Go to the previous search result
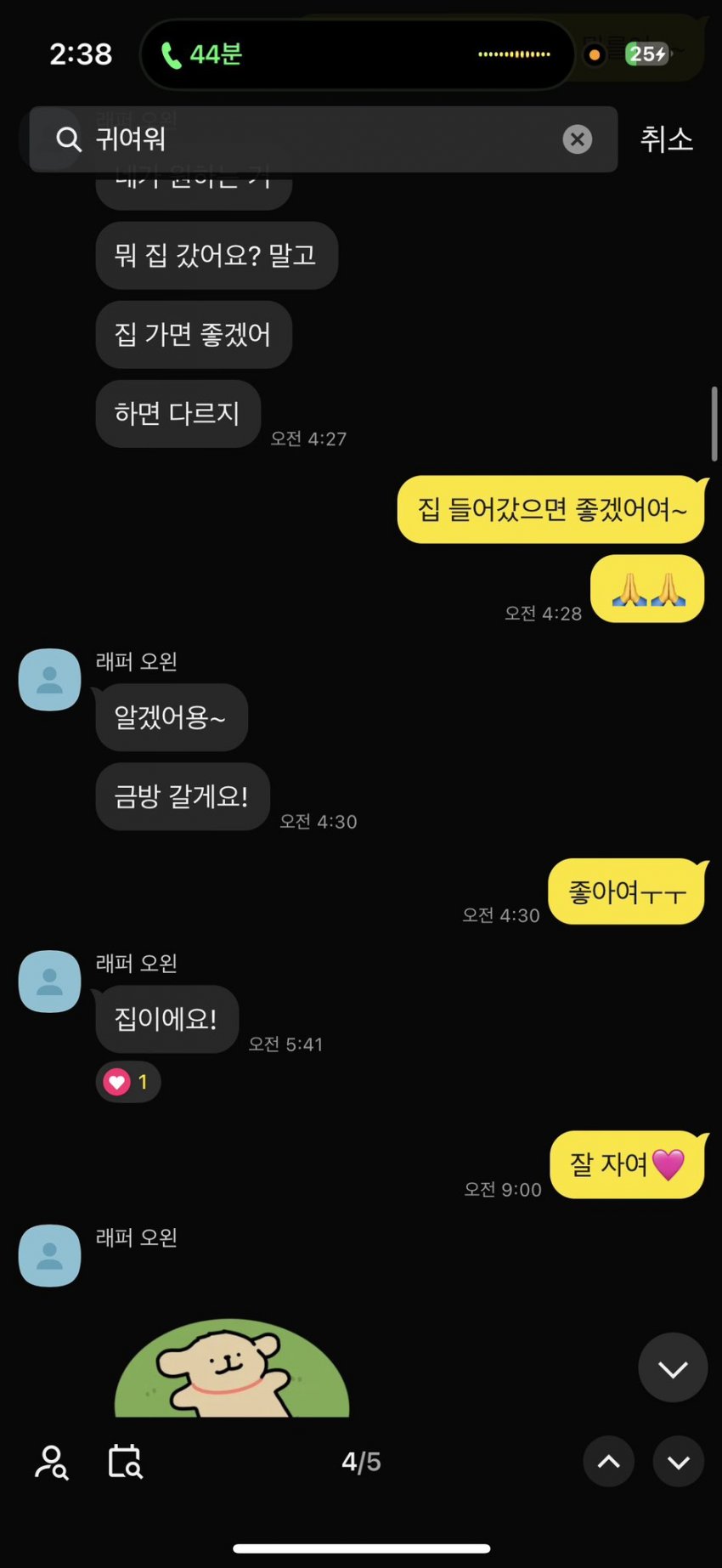The width and height of the screenshot is (722, 1568). (x=608, y=1462)
